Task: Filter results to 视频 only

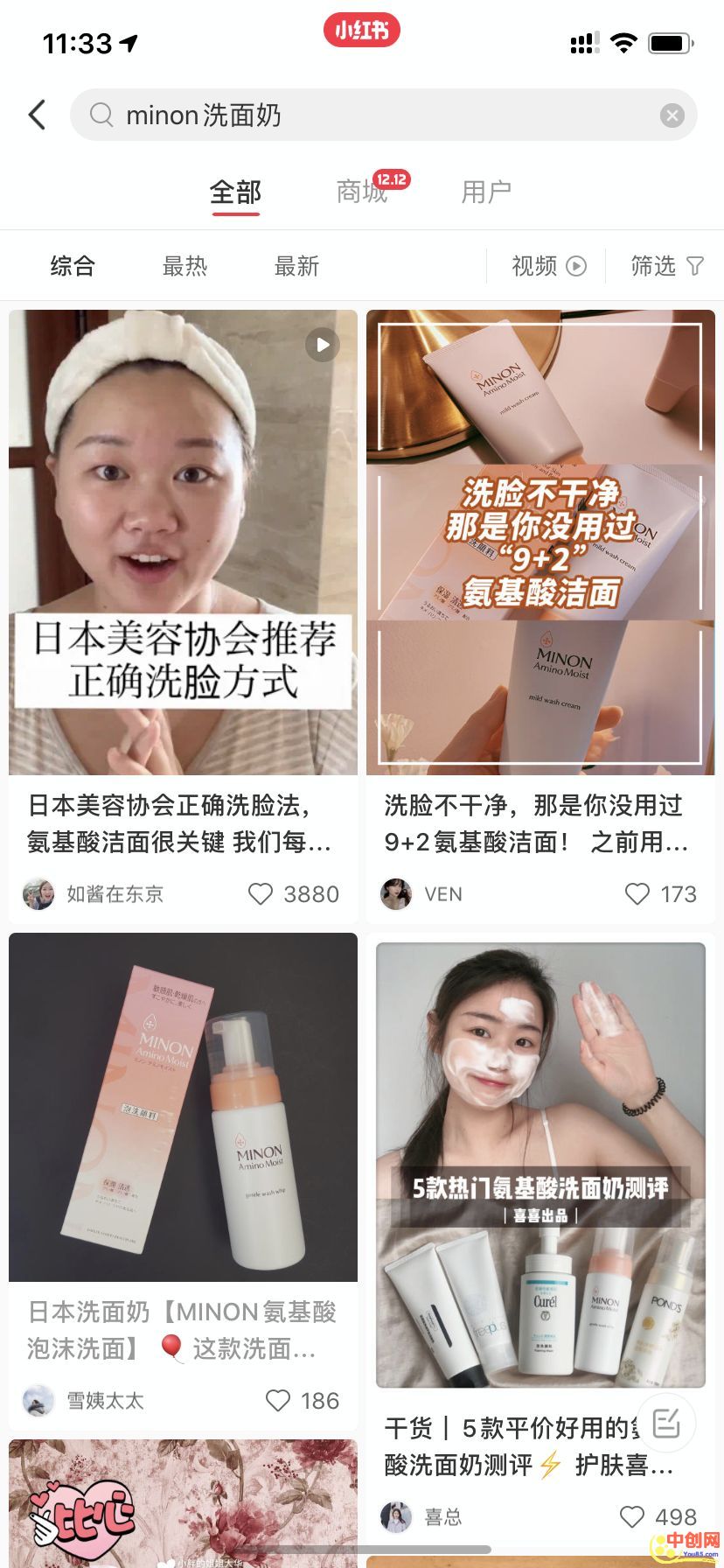Action: (548, 266)
